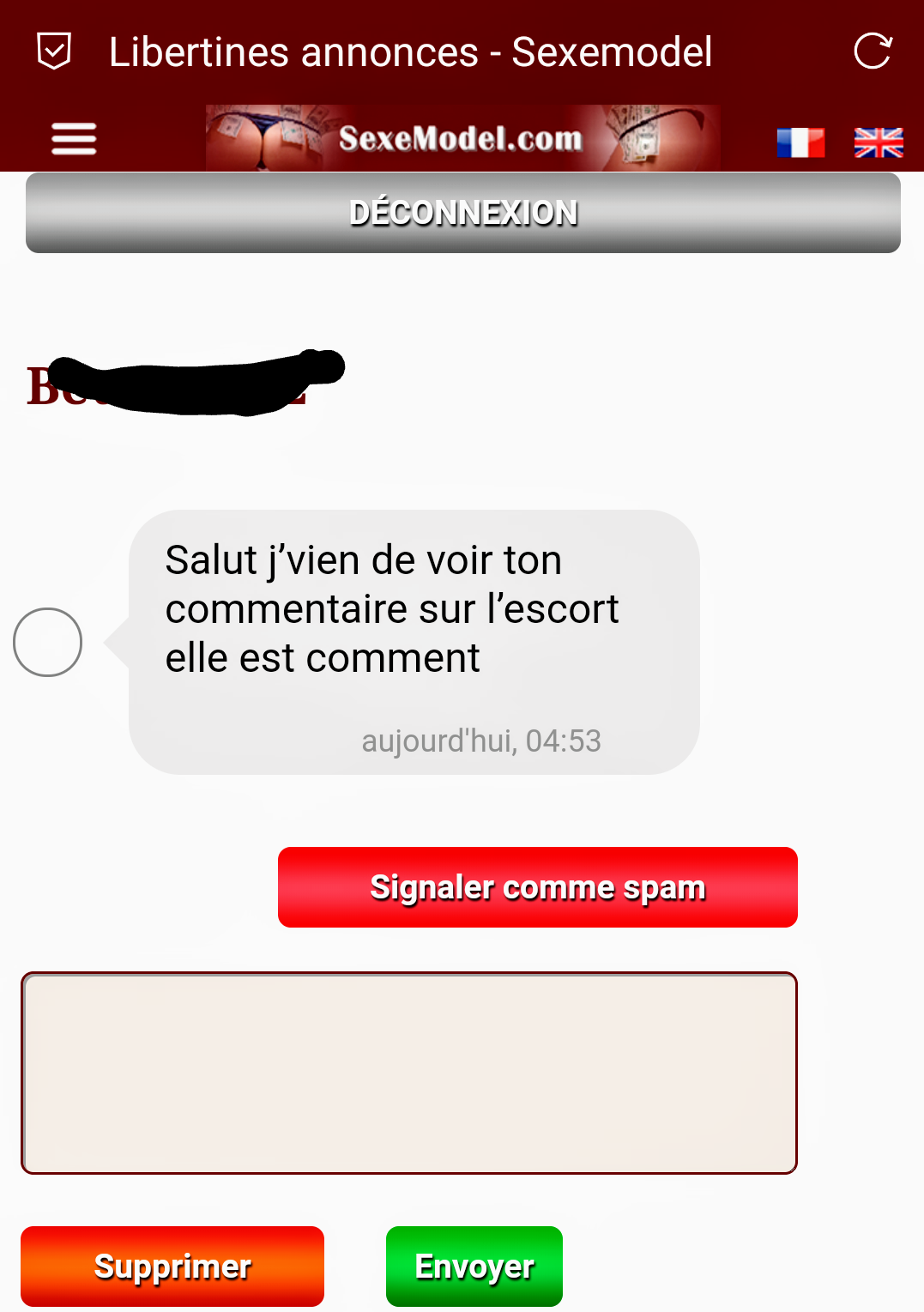This screenshot has height=1312, width=924.
Task: Focus the reply message text box
Action: coord(409,1073)
